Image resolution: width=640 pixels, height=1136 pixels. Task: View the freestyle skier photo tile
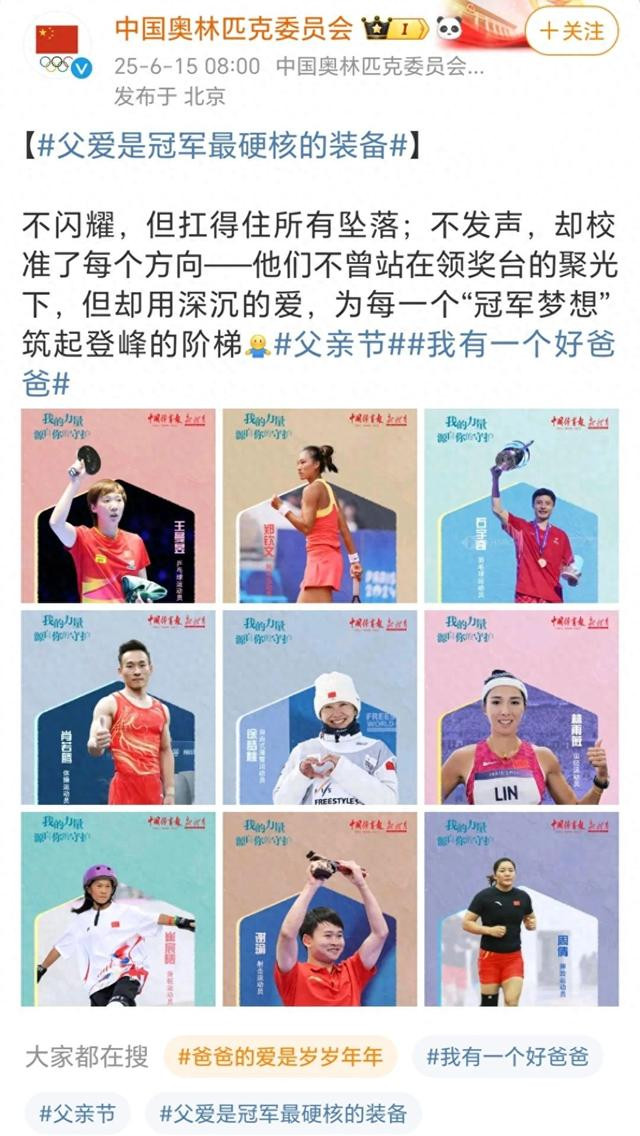[x=320, y=707]
